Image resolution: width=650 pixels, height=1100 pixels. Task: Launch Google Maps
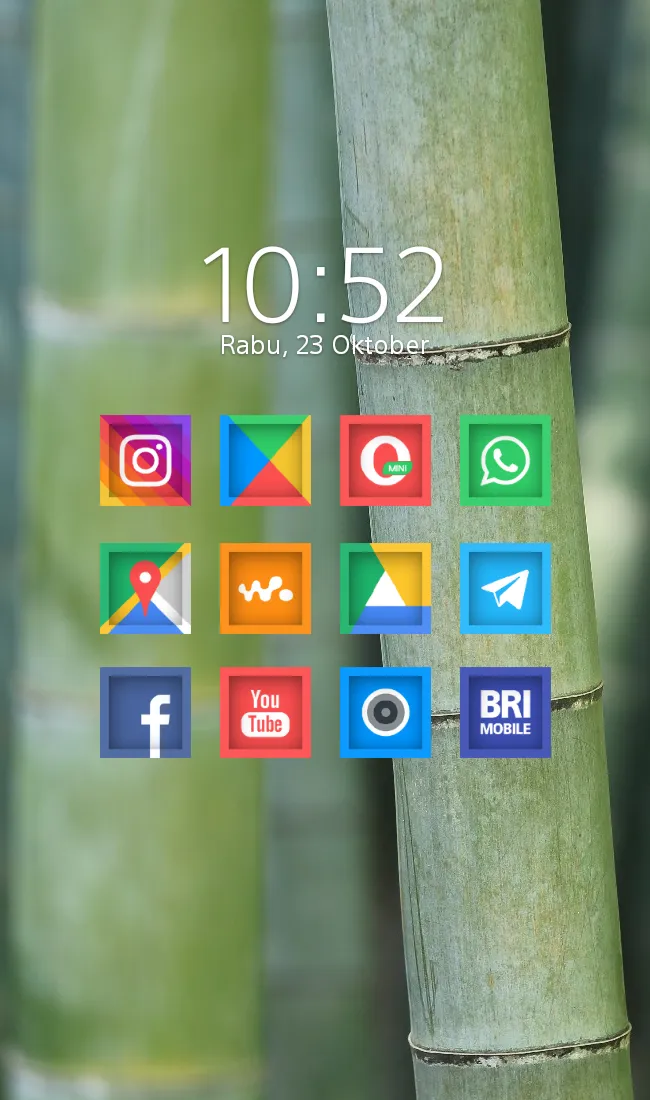tap(145, 588)
